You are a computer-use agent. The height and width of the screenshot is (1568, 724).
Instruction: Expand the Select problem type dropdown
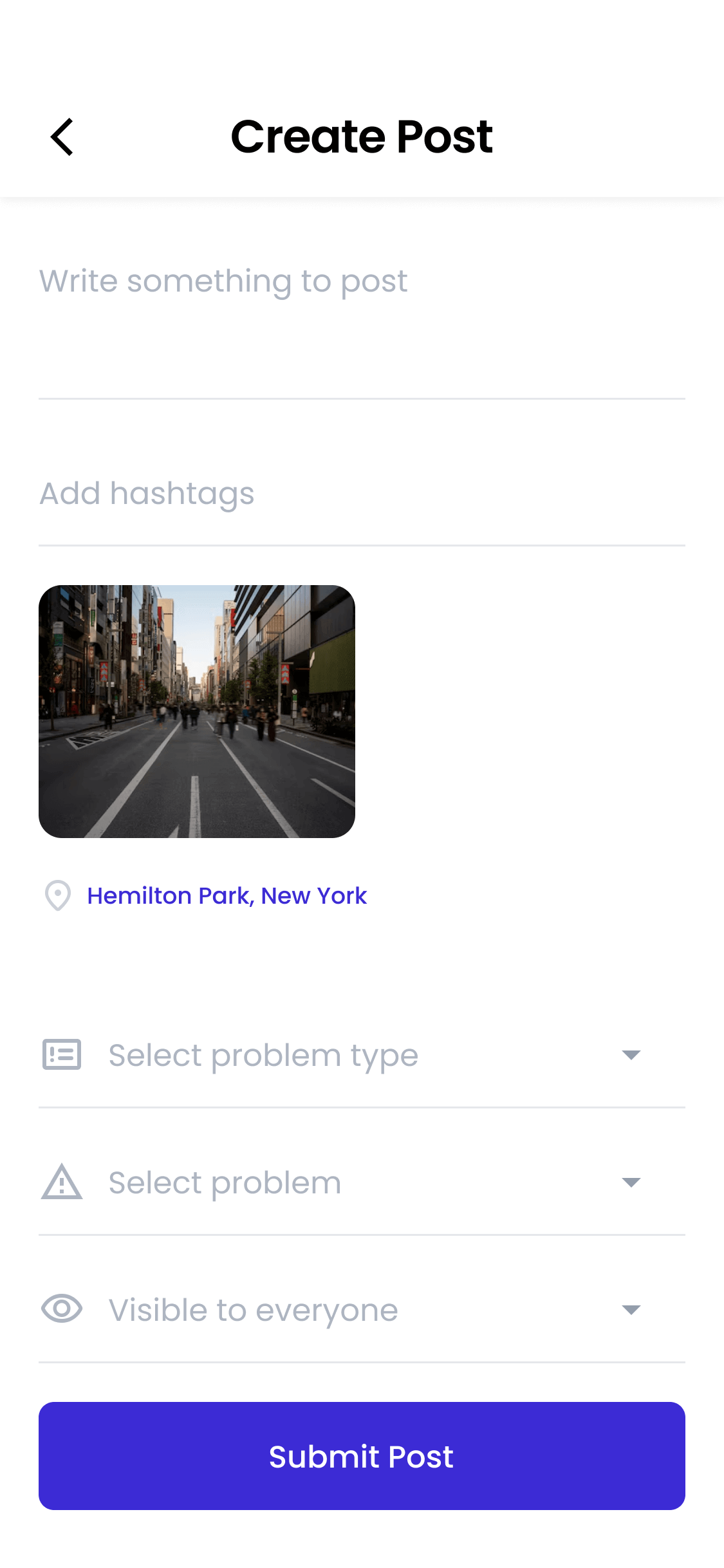pos(362,1055)
